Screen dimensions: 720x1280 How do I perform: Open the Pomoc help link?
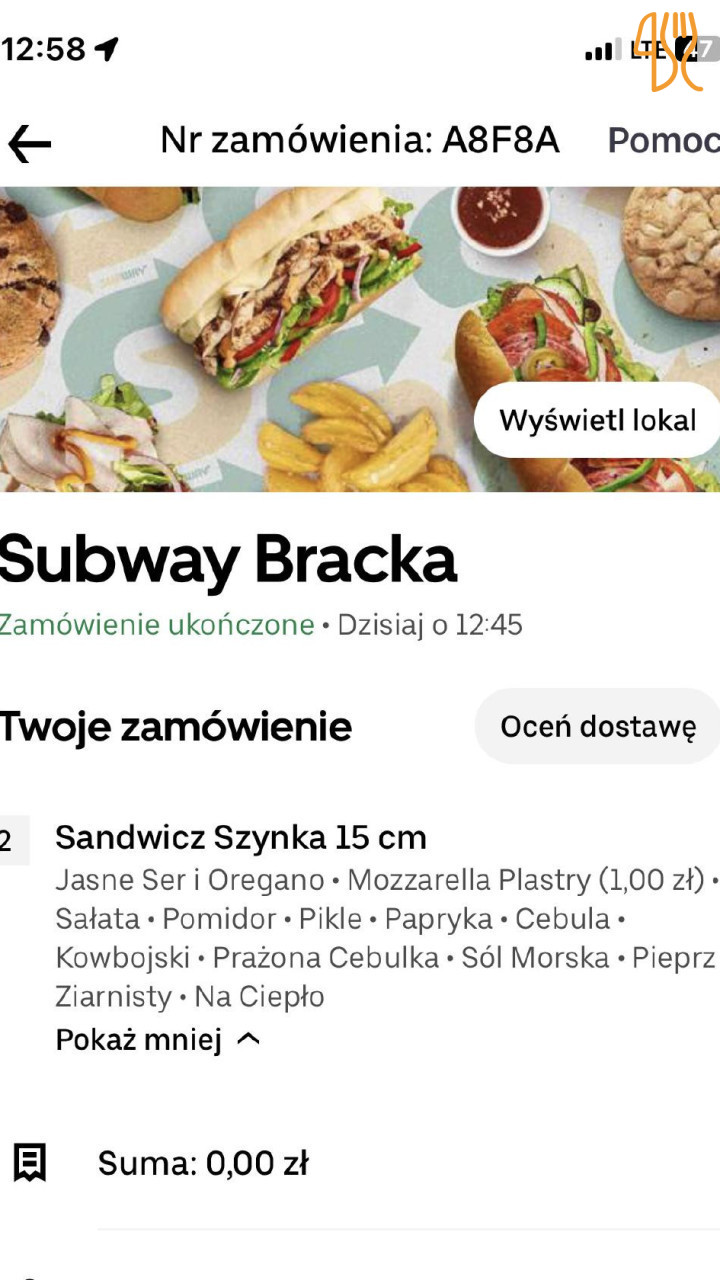[663, 141]
